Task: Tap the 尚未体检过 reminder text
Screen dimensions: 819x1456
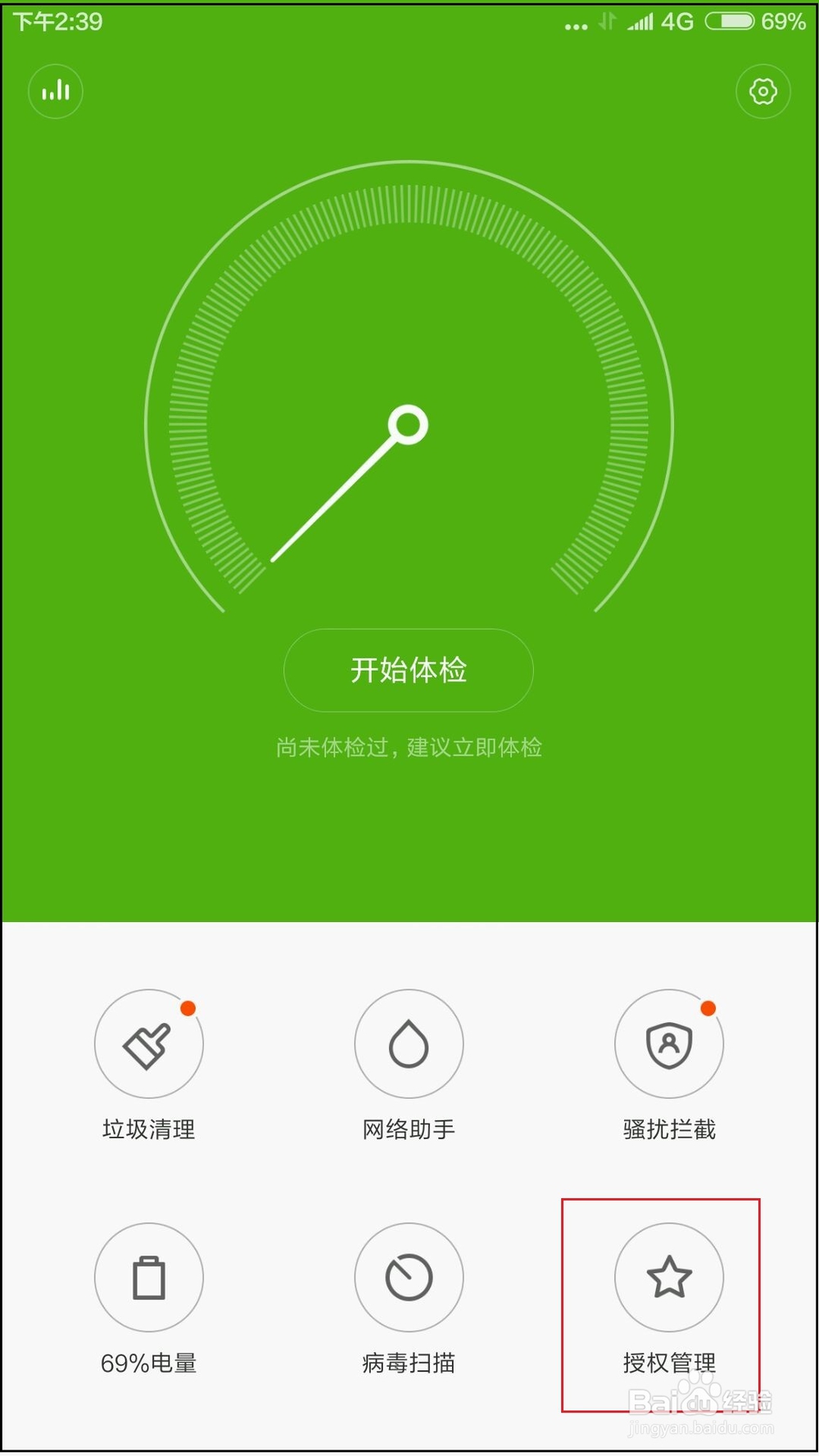Action: click(x=409, y=748)
